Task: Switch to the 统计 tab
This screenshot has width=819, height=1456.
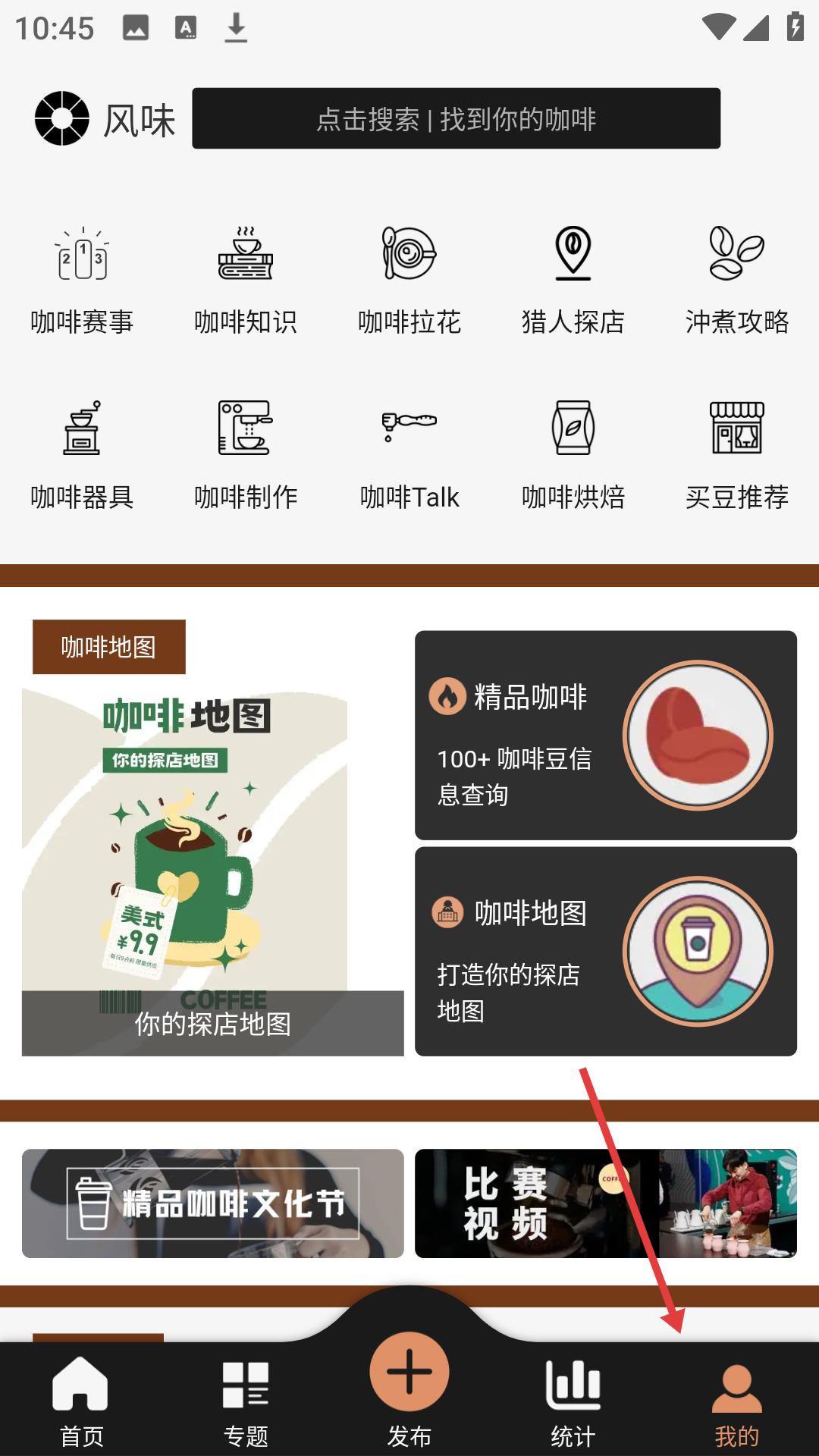Action: 573,1403
